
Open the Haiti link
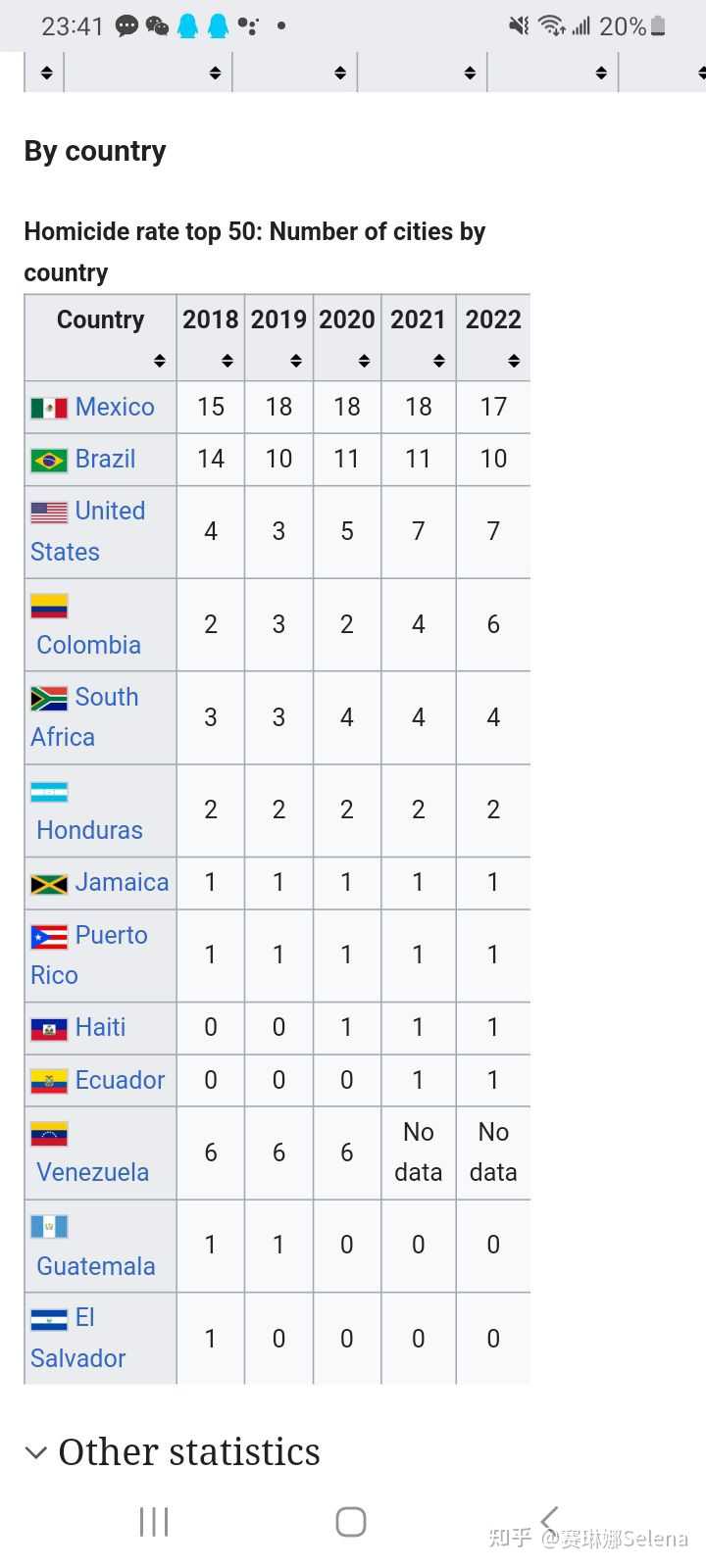(100, 1027)
